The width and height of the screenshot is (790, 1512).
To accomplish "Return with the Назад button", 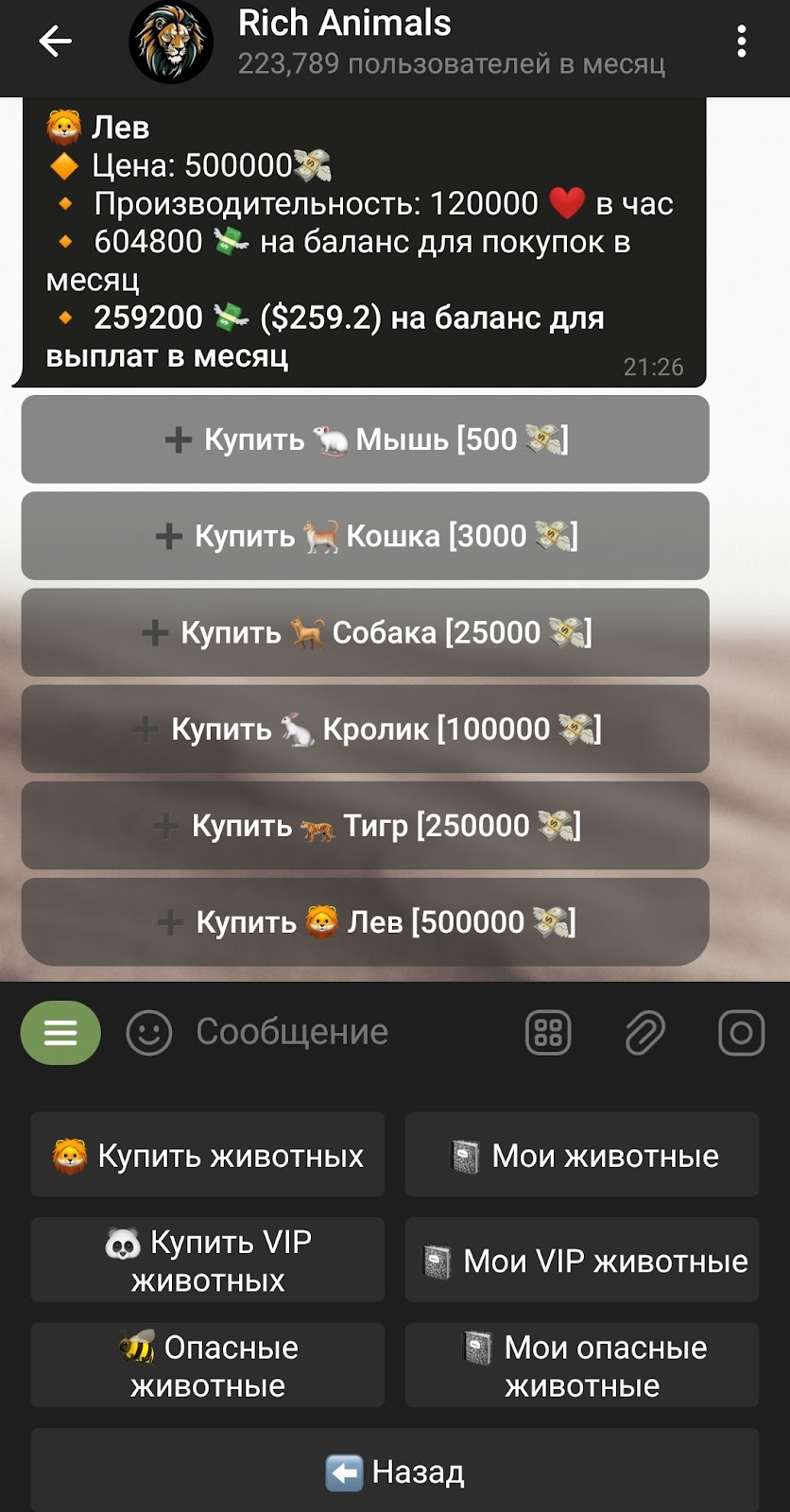I will coord(395,1471).
